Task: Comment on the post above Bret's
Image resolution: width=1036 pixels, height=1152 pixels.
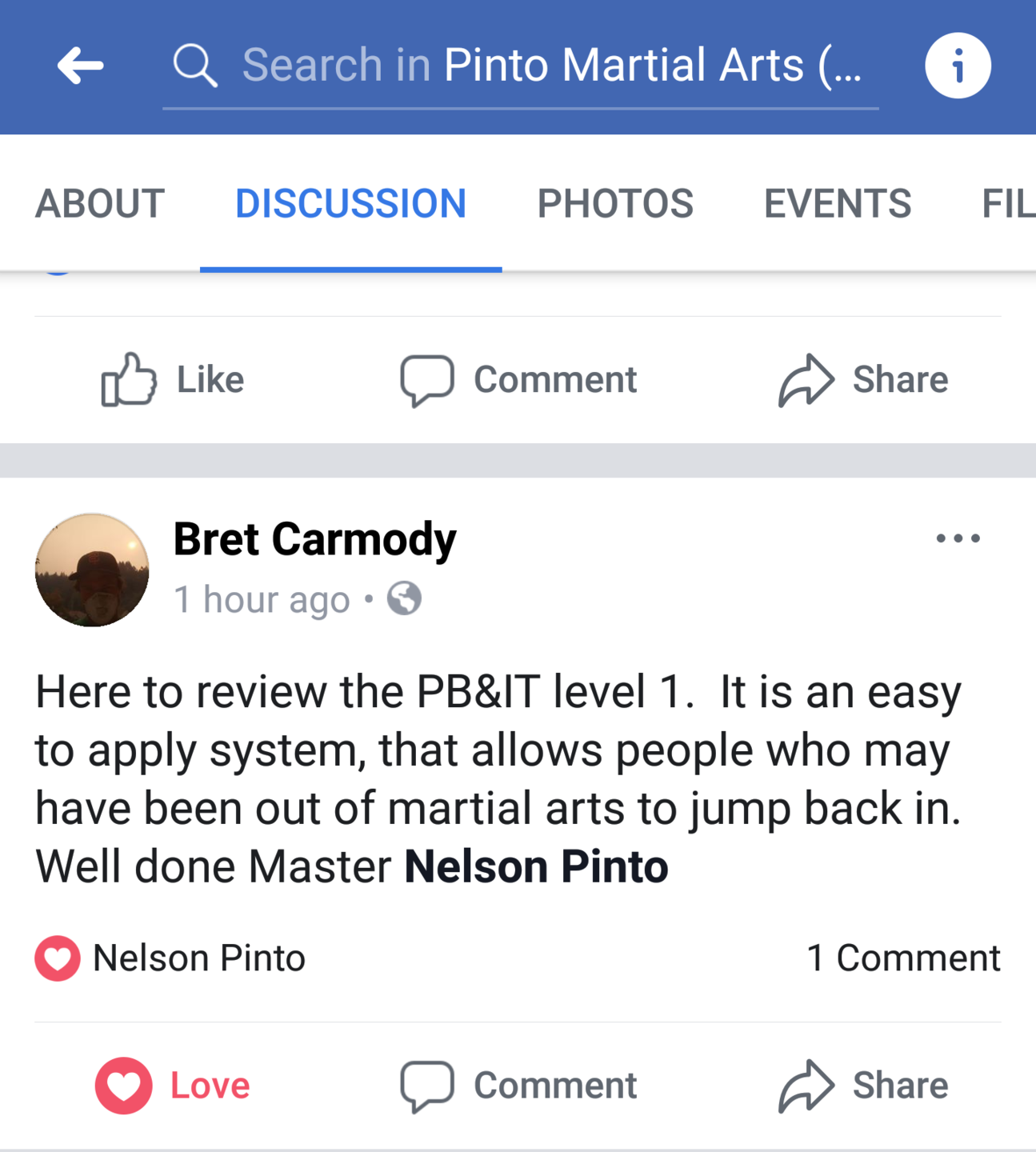Action: 518,379
